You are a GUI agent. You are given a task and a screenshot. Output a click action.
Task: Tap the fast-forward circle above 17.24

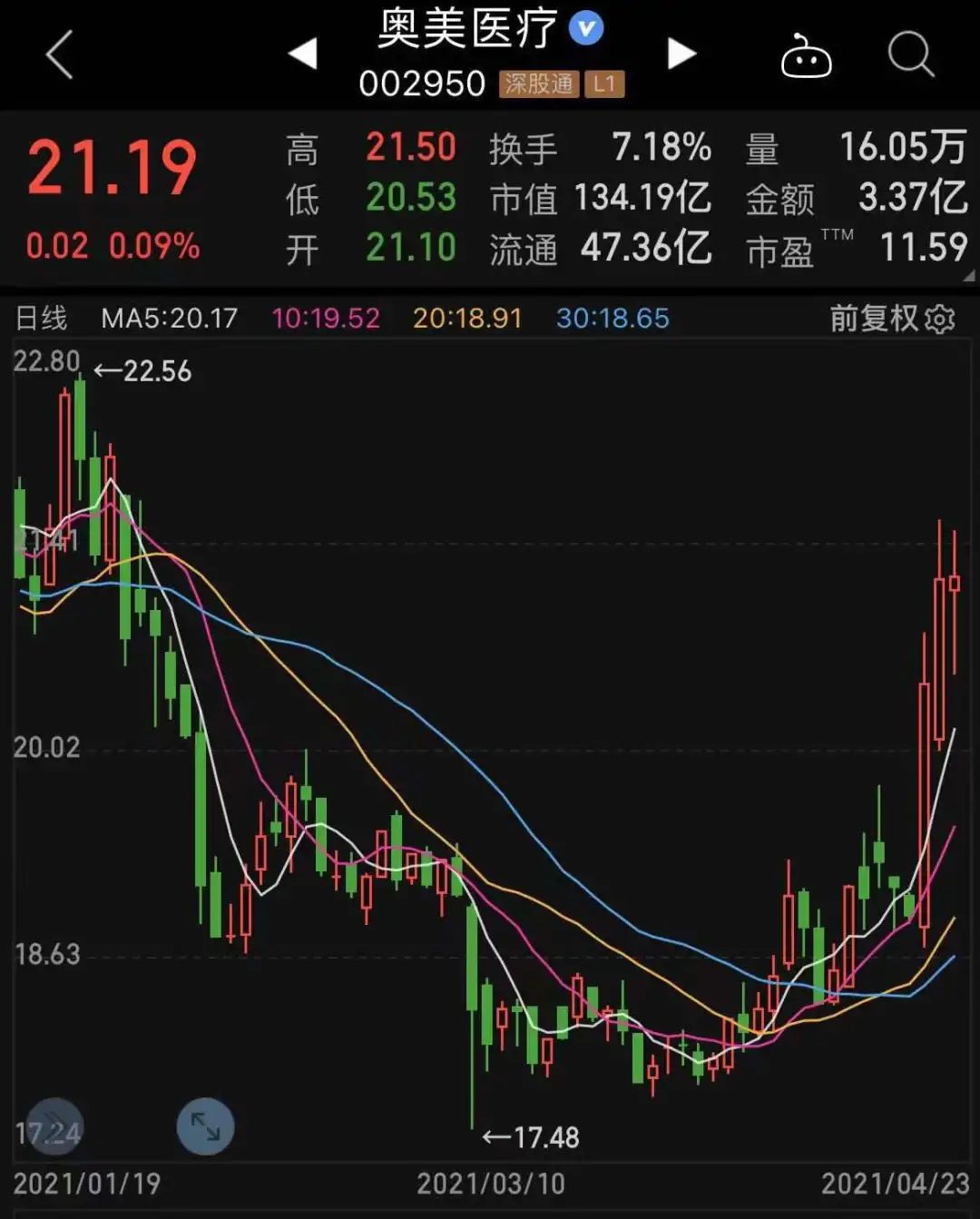[56, 1128]
